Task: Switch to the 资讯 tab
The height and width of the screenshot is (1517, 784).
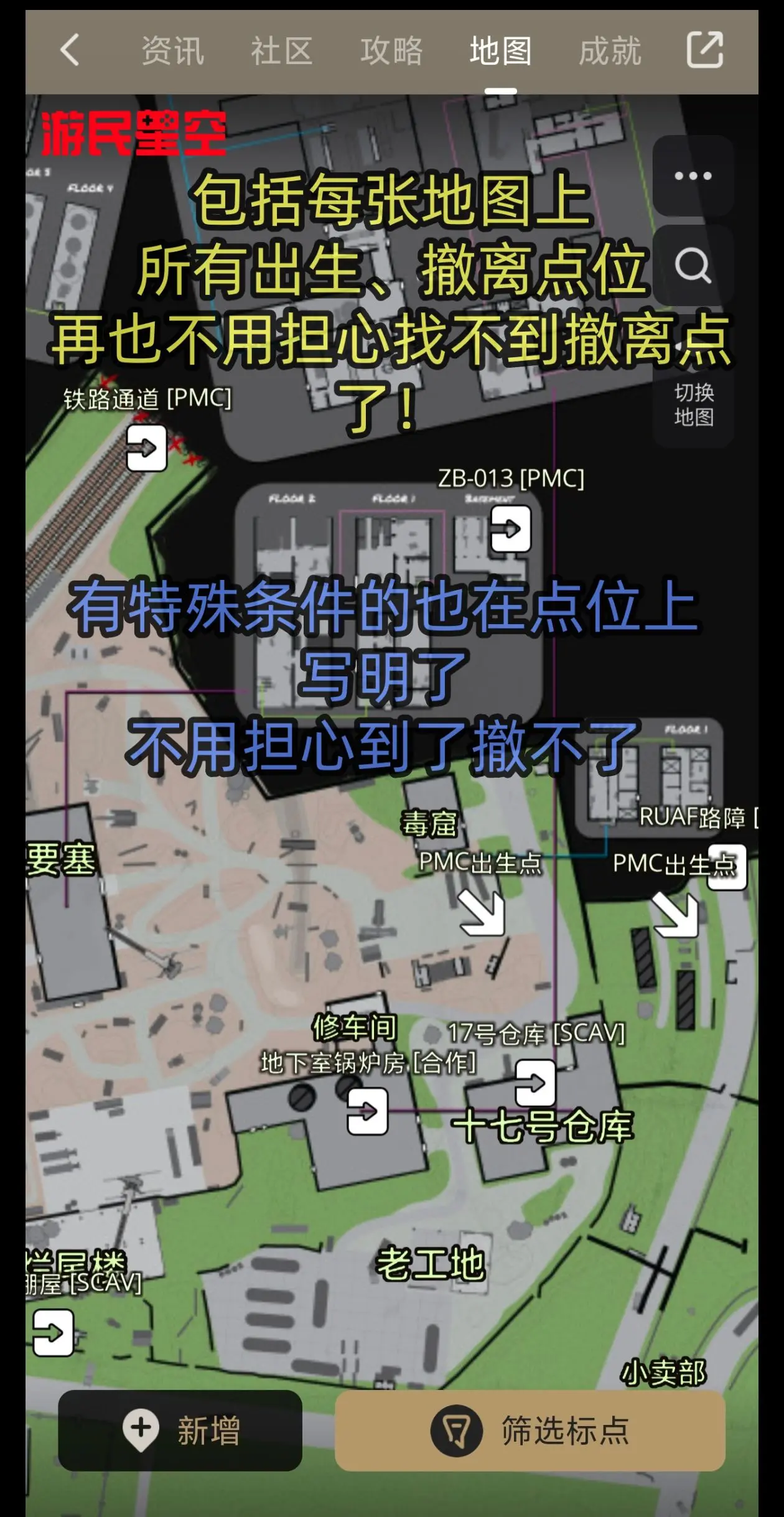Action: [172, 51]
